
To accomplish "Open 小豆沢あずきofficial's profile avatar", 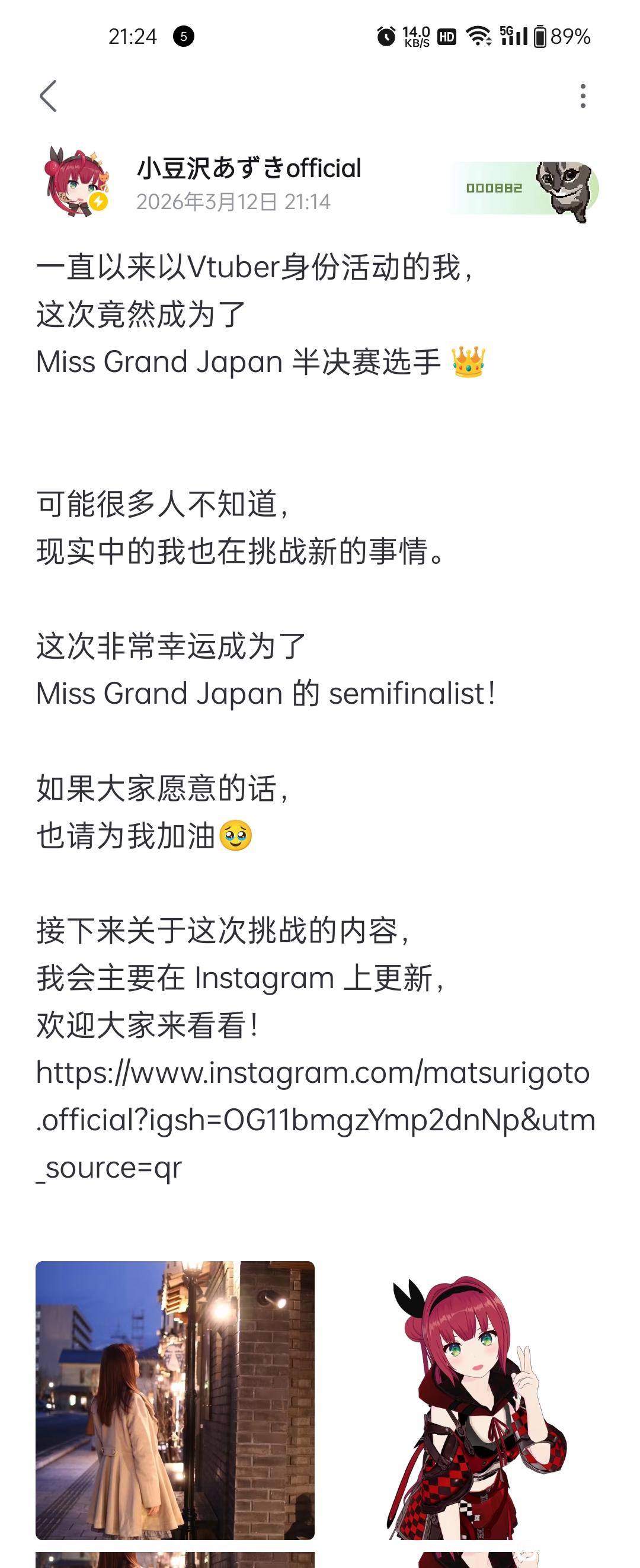I will [76, 181].
